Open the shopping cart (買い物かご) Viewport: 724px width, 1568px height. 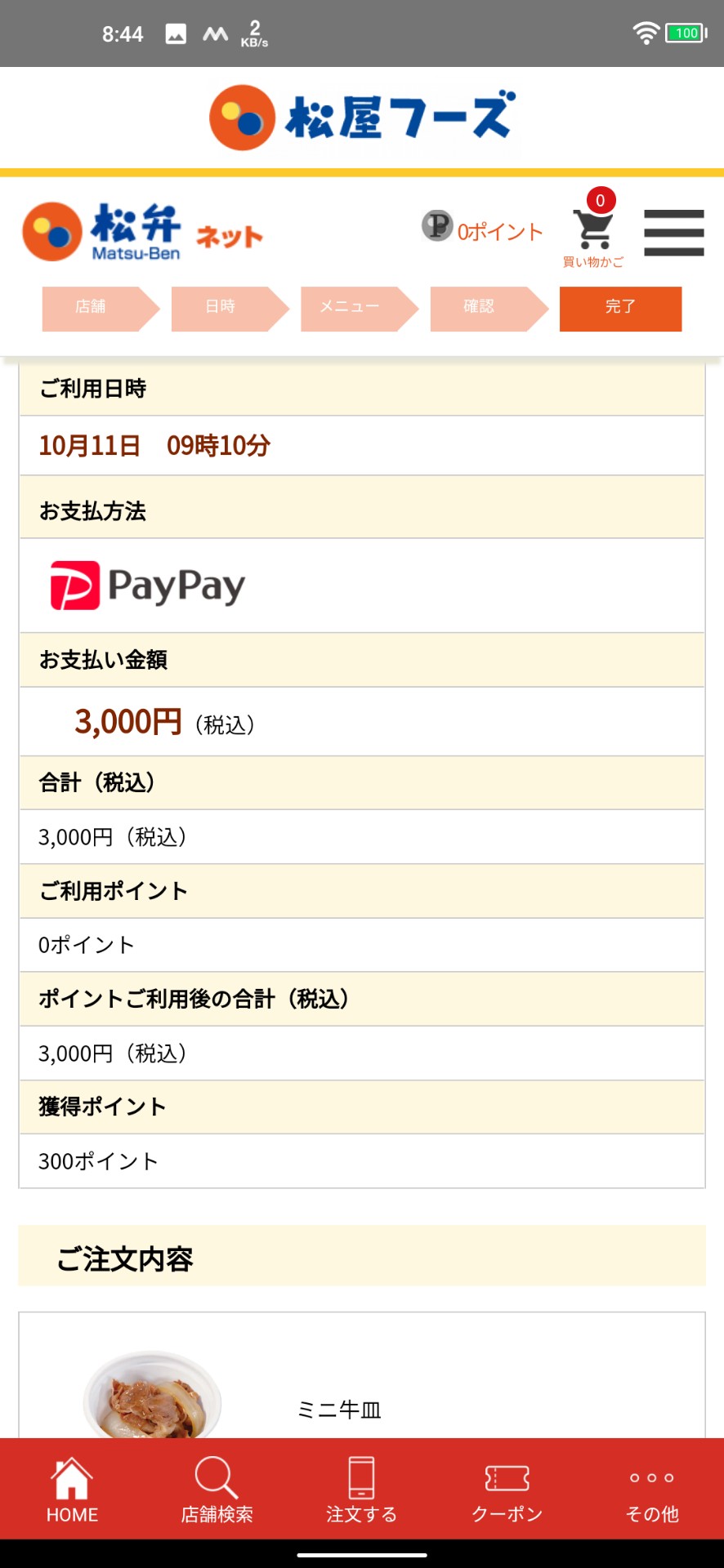point(593,232)
